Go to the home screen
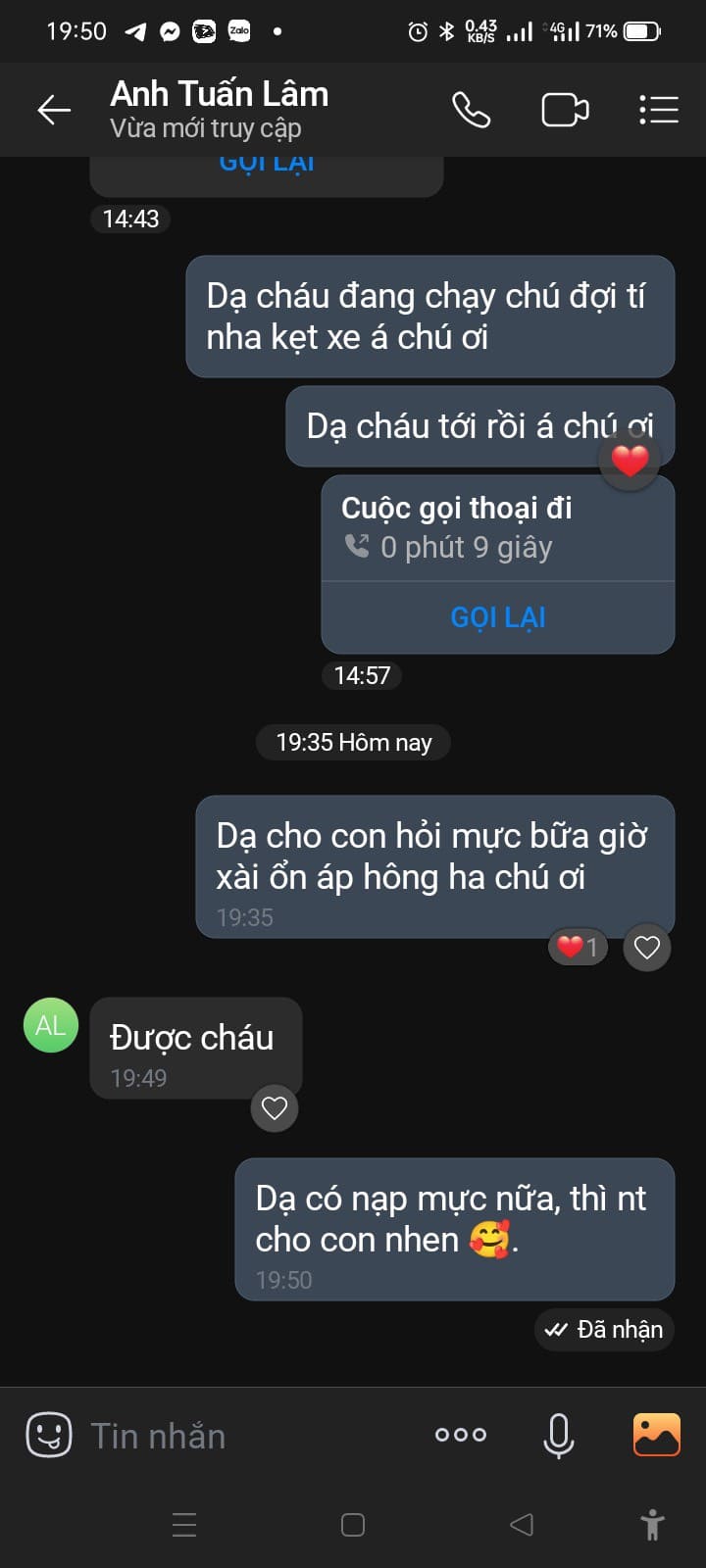 tap(353, 1525)
